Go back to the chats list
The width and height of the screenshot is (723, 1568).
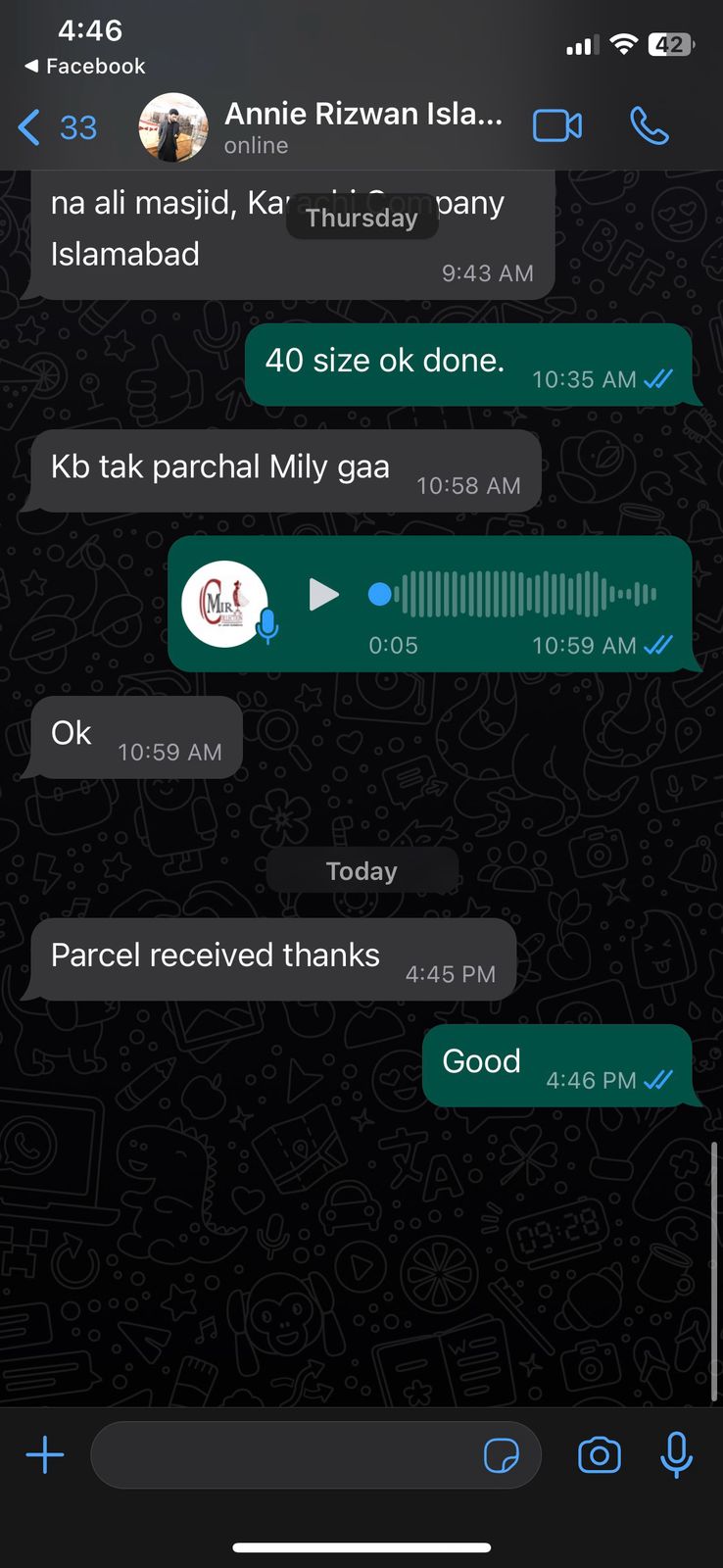[x=57, y=127]
